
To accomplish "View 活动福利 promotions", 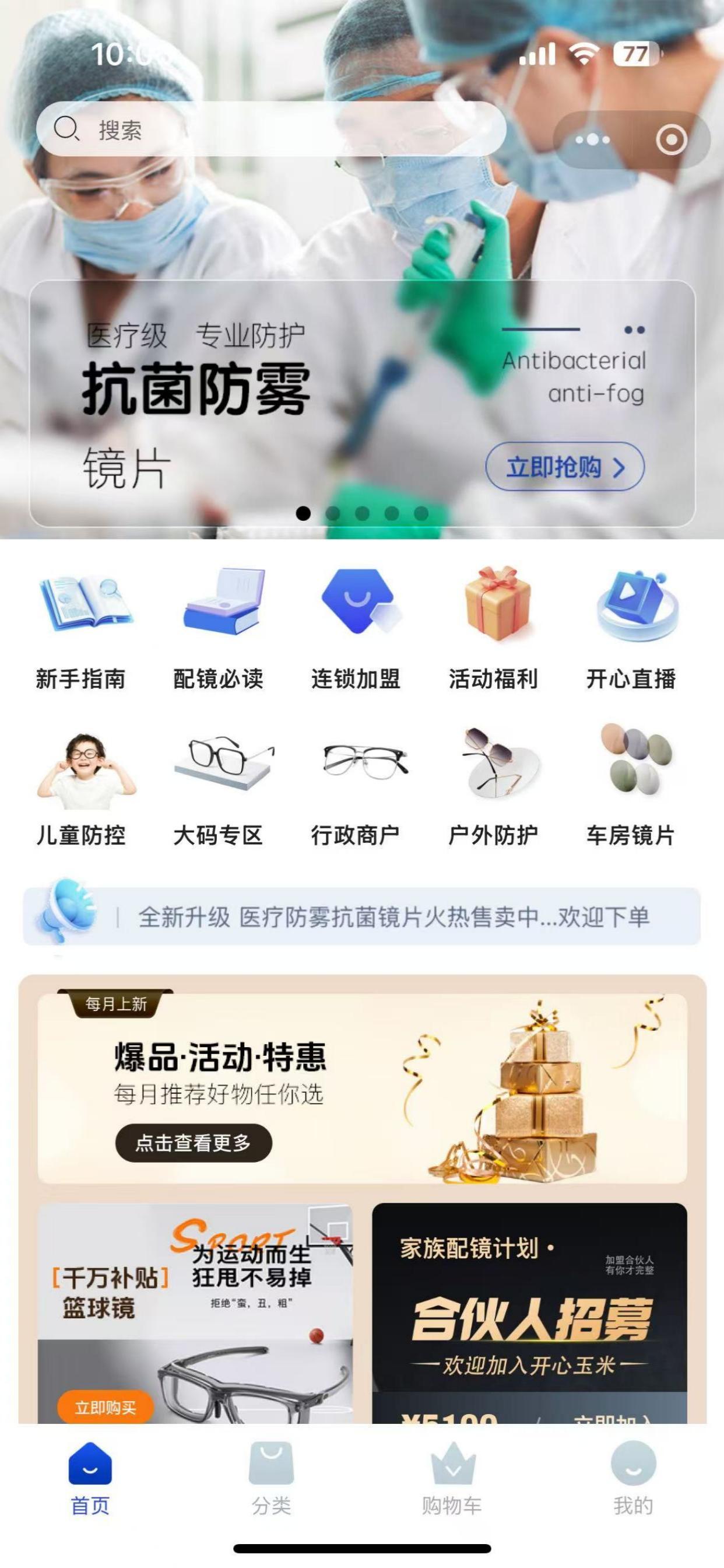I will click(x=493, y=627).
